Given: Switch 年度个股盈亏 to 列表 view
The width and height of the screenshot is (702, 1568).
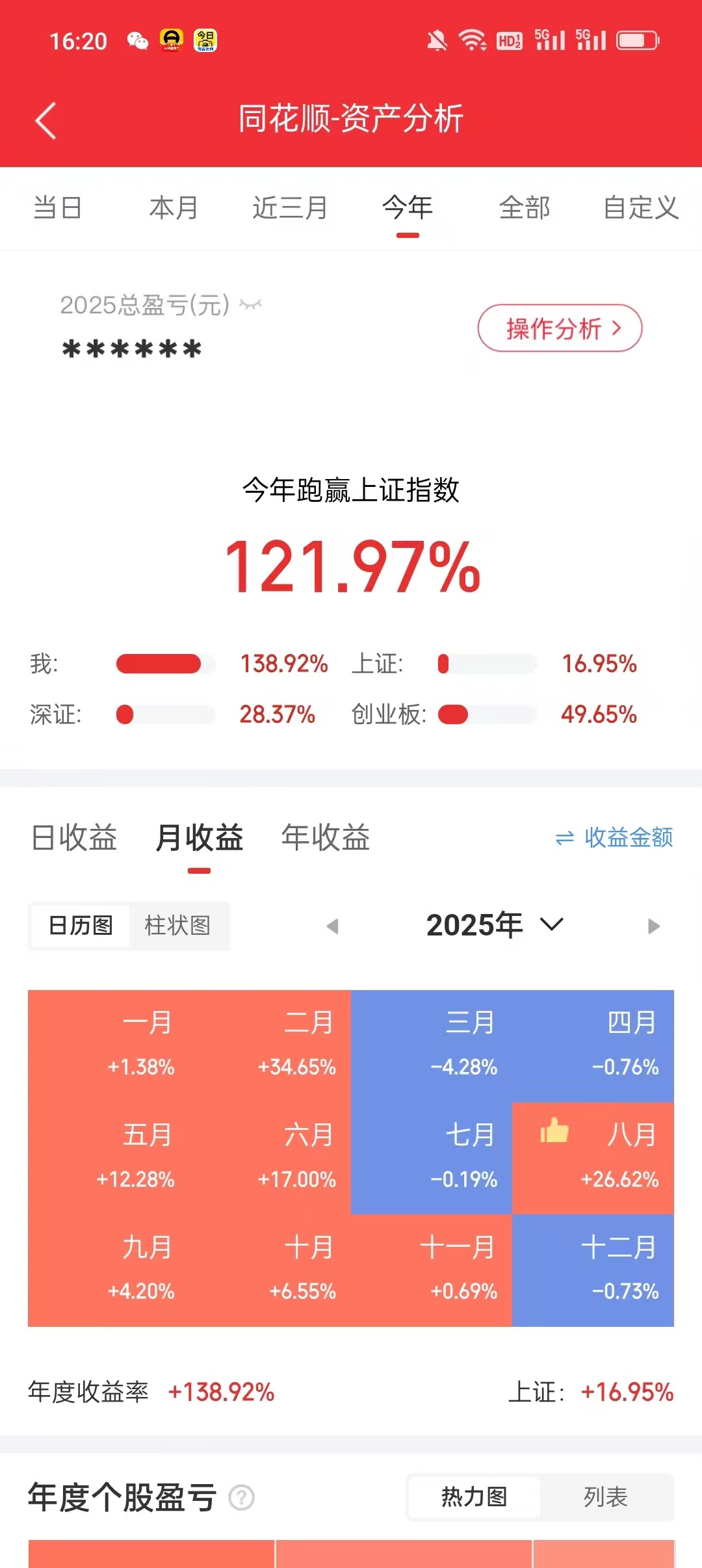Looking at the screenshot, I should [605, 1497].
